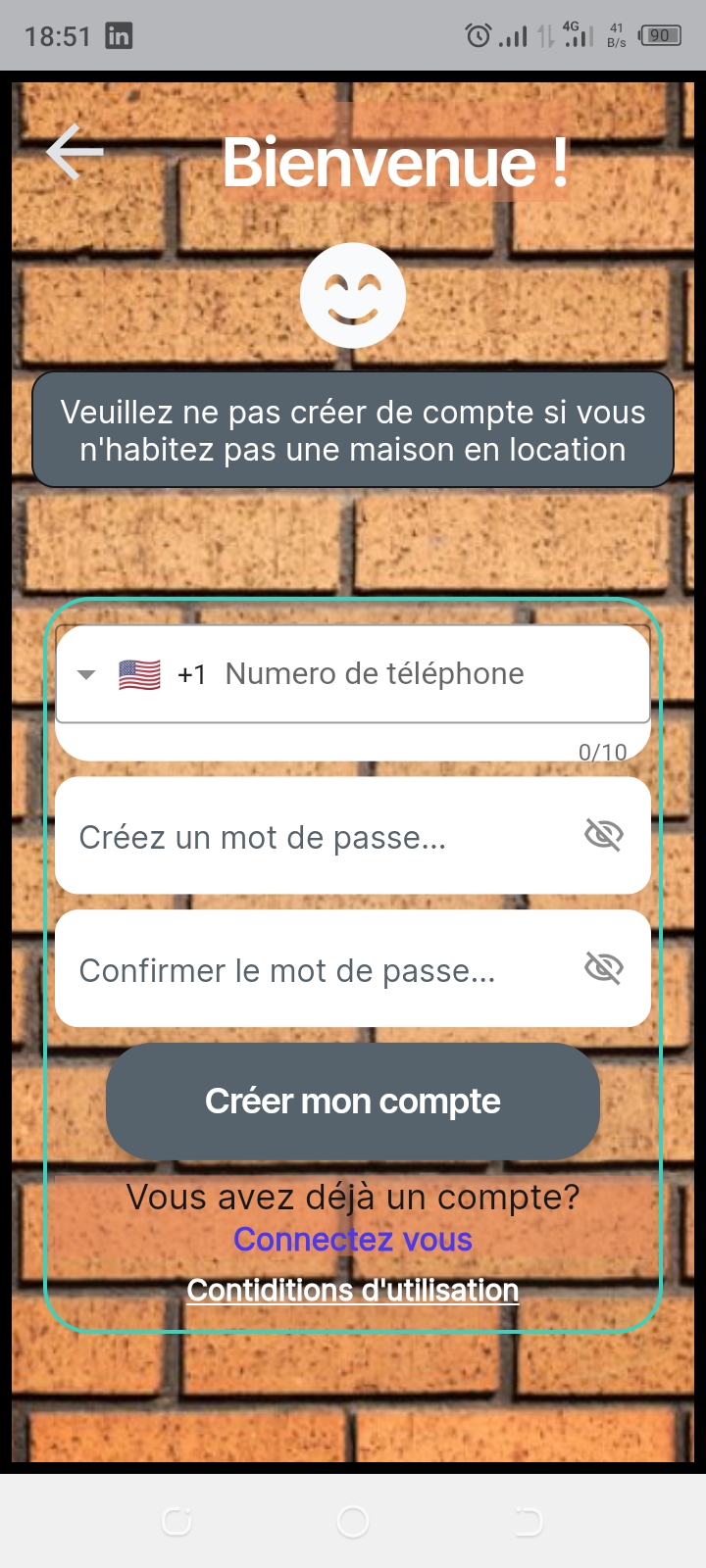Show the password in Créez un mot de passe

[x=603, y=835]
